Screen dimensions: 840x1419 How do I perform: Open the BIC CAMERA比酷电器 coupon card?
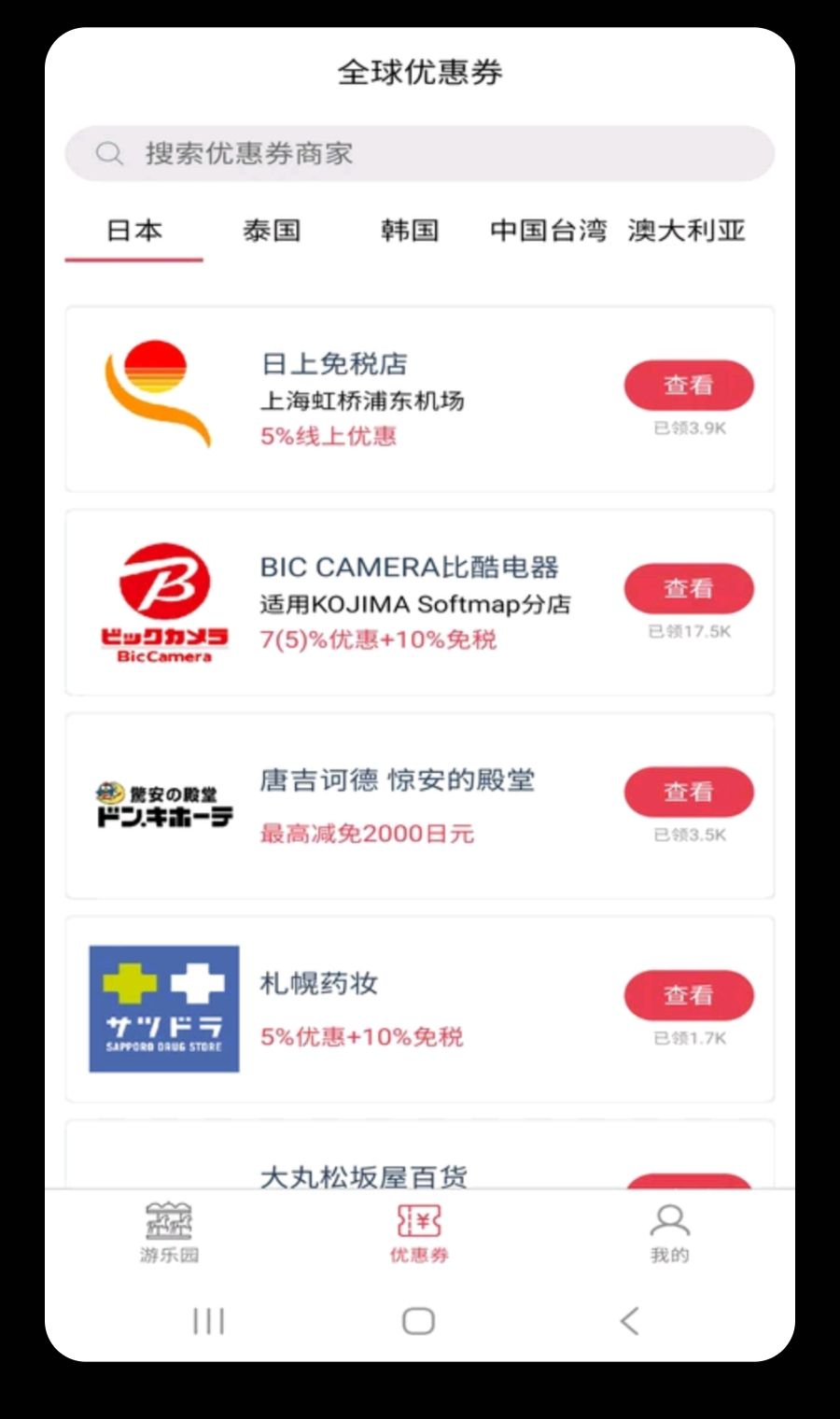tap(419, 602)
